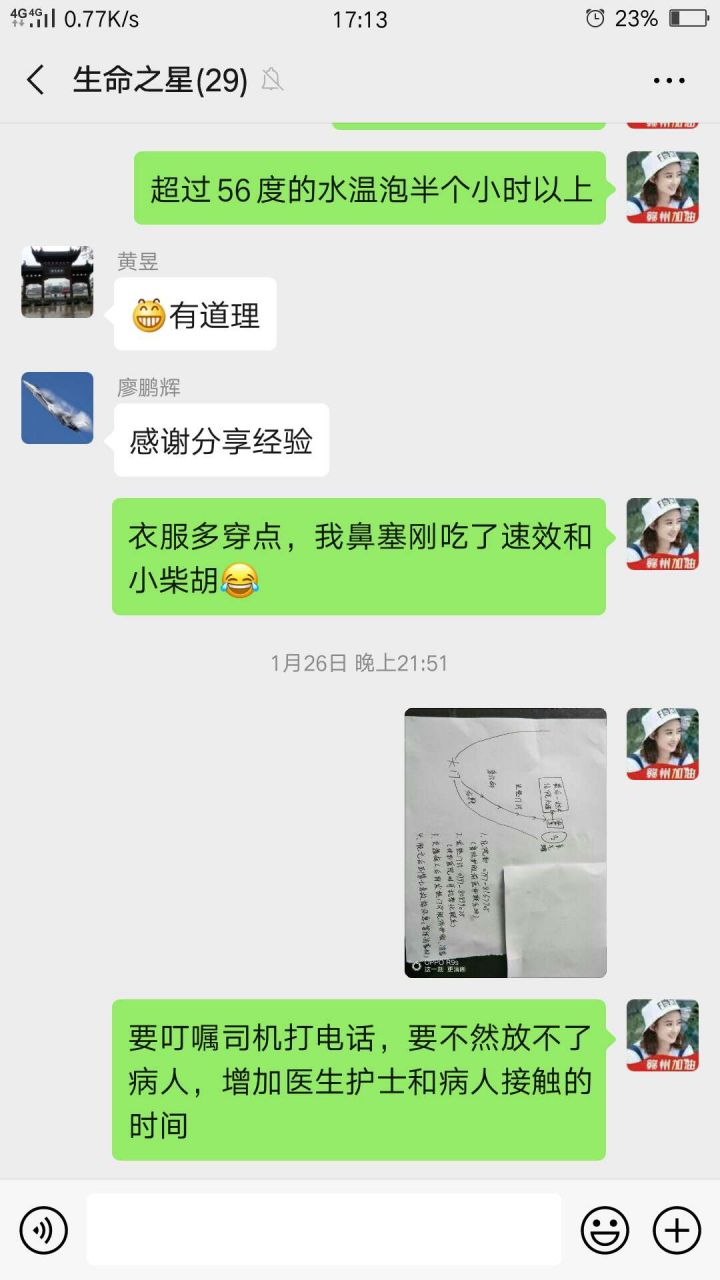Viewport: 720px width, 1280px height.
Task: Open the emoji picker
Action: point(605,1230)
